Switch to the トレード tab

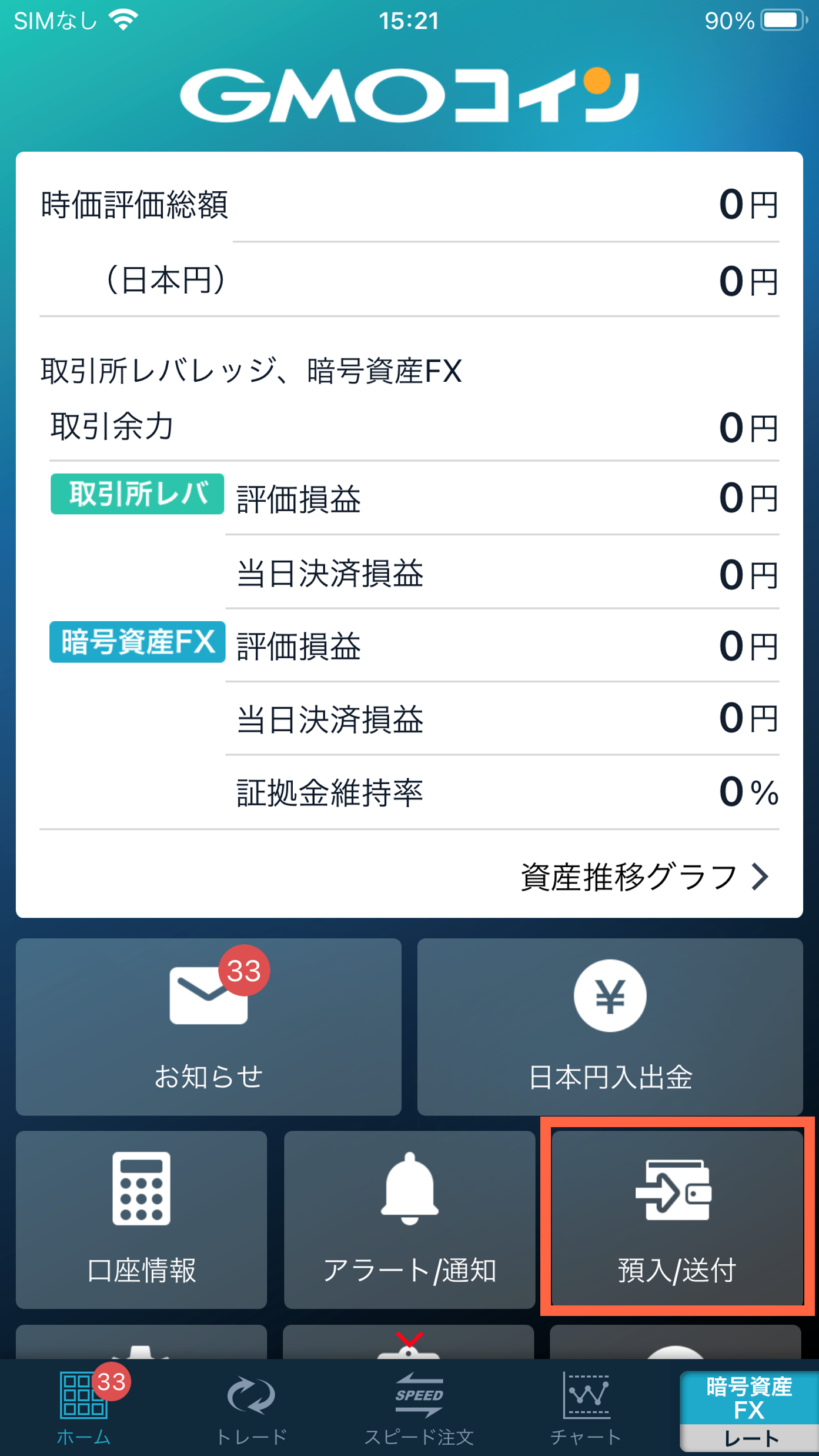tap(252, 1408)
